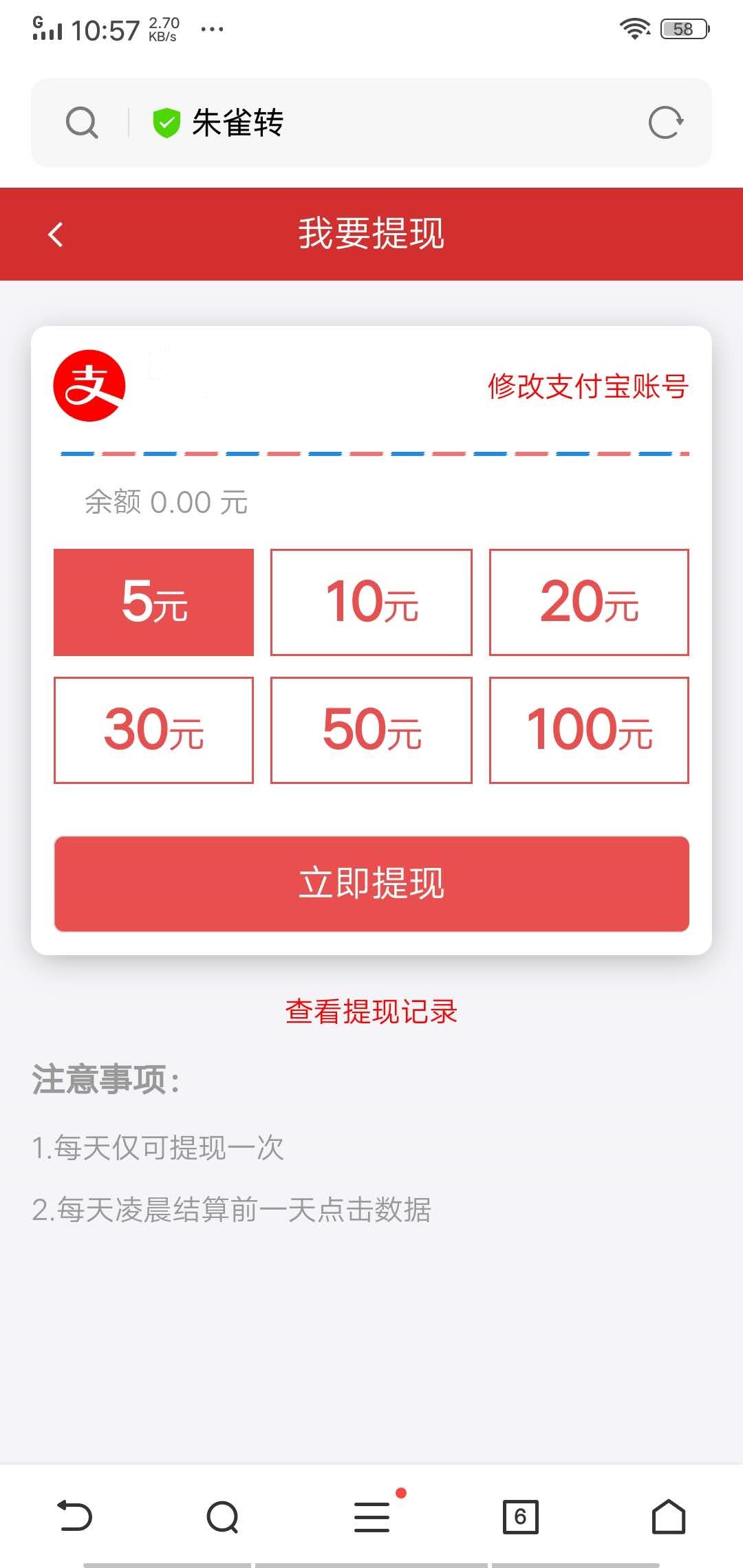Click the 修改支付宝账号 menu option
Screen dimensions: 743x1568
pyautogui.click(x=588, y=387)
